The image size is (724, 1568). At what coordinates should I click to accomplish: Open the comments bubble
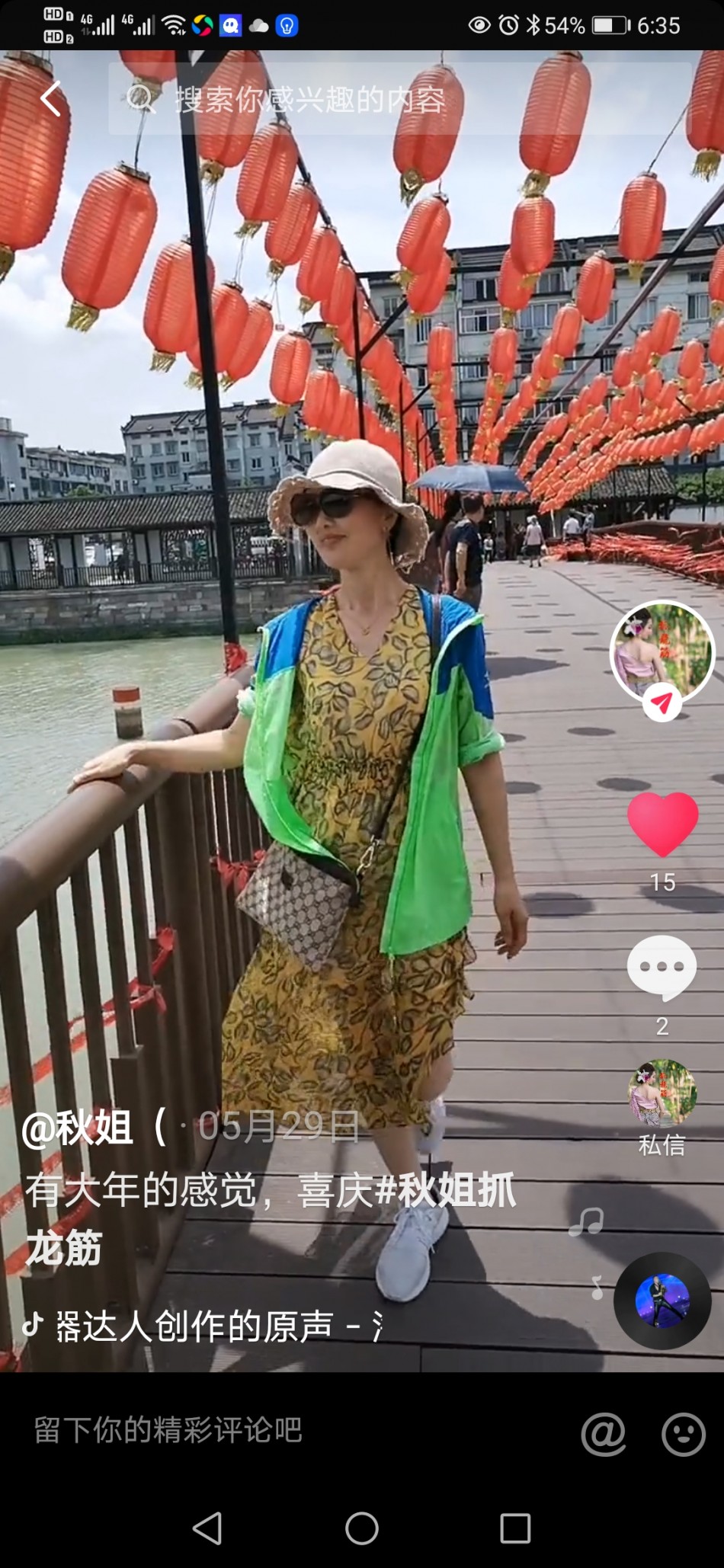click(x=662, y=967)
